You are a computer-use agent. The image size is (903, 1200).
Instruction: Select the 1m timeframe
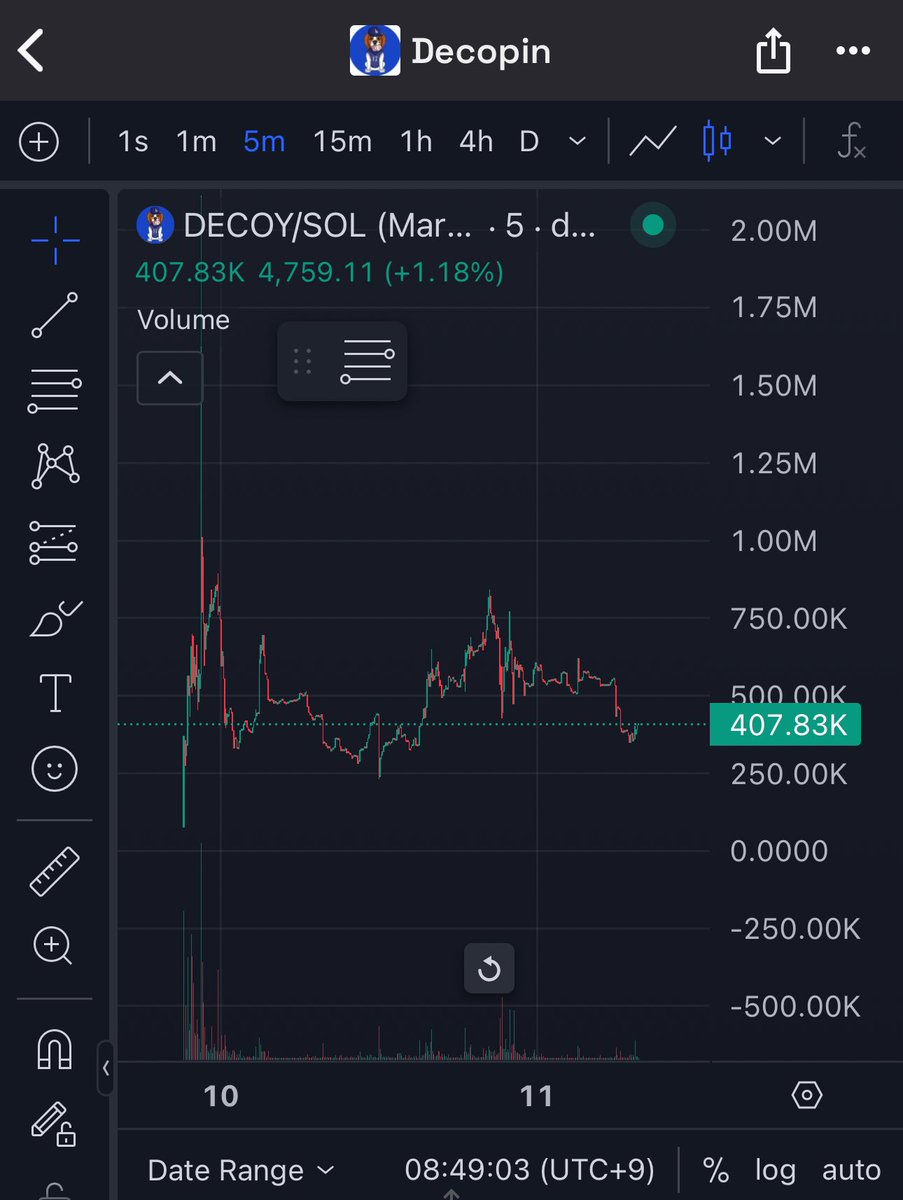click(196, 142)
